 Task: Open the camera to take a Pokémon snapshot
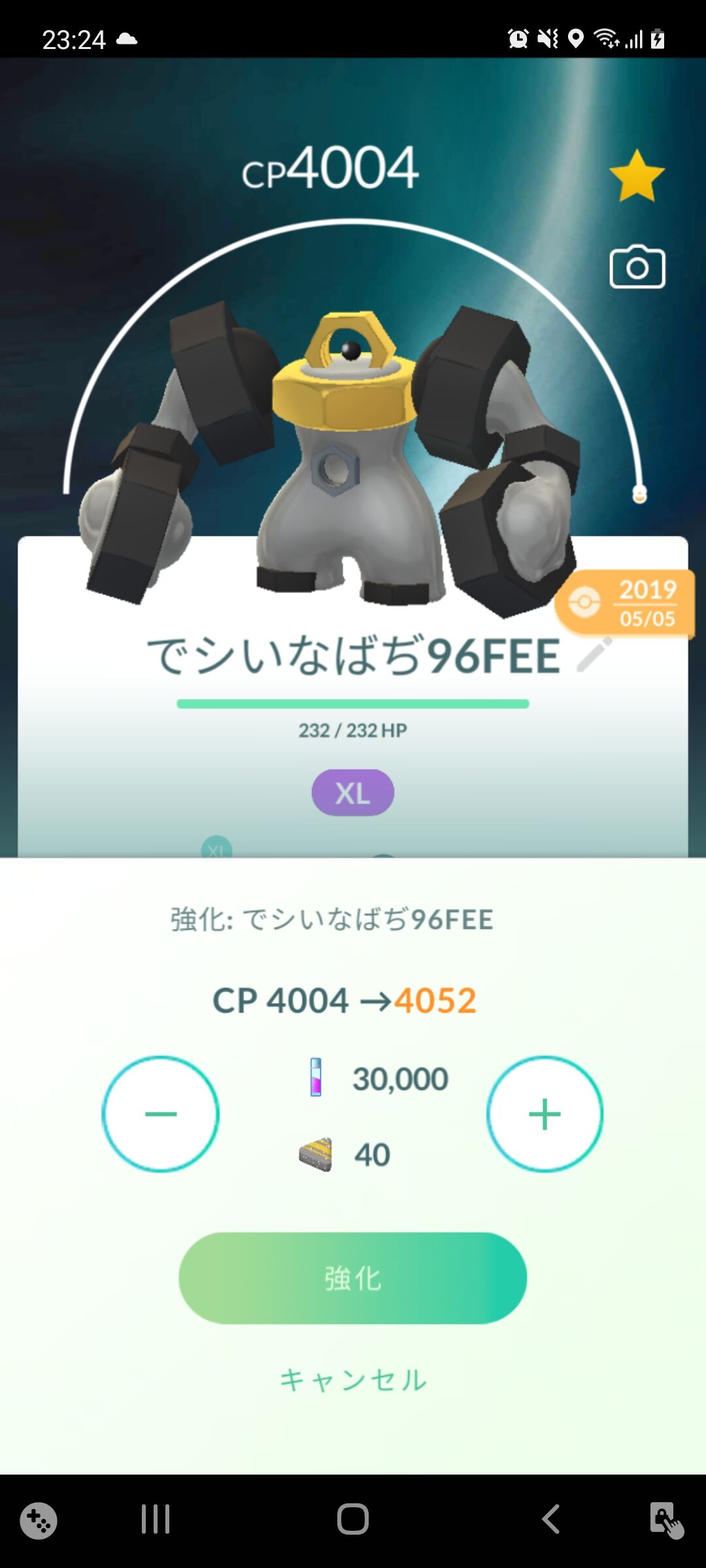click(x=637, y=267)
